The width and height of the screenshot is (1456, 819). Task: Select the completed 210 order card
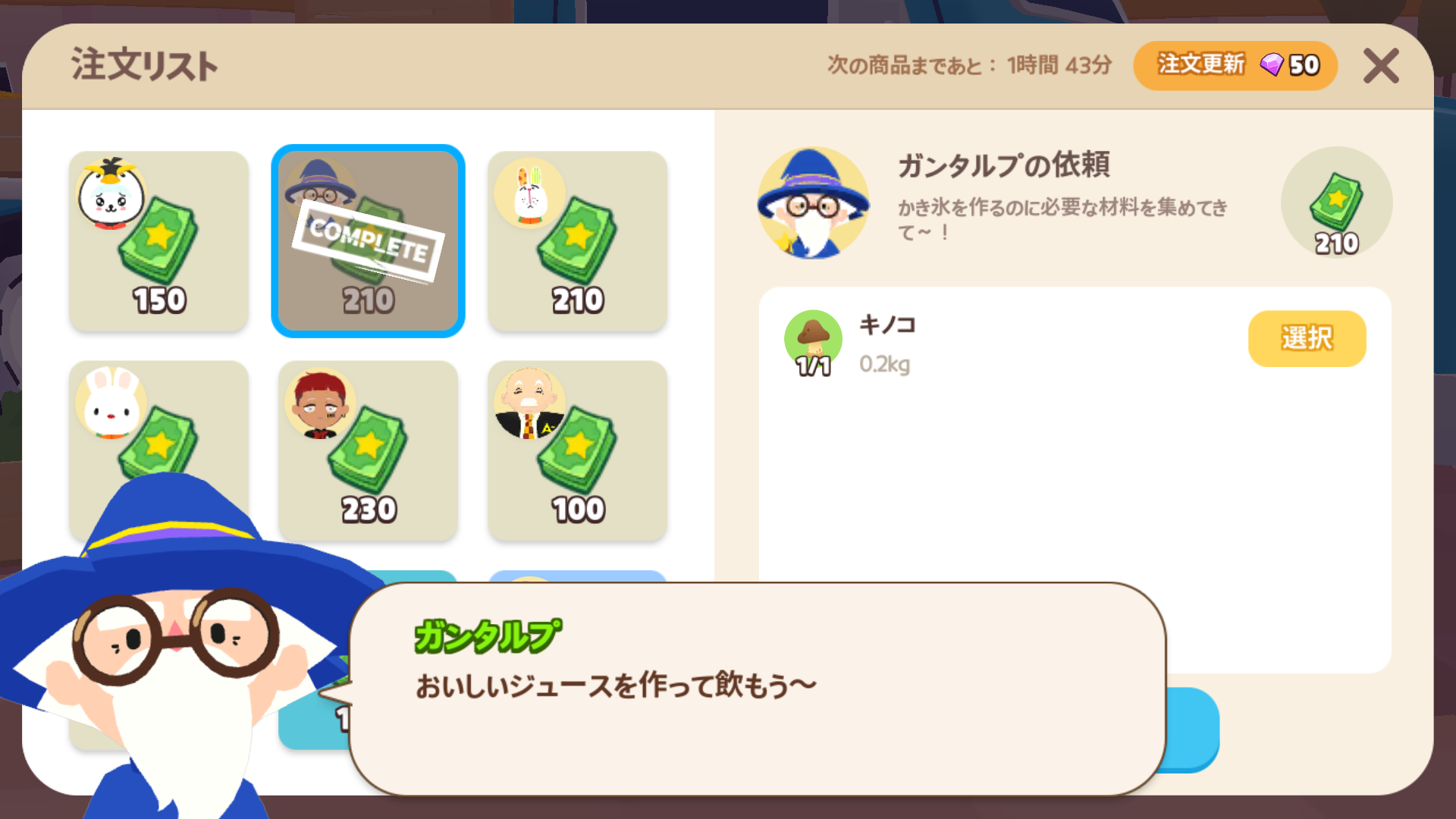[x=368, y=241]
